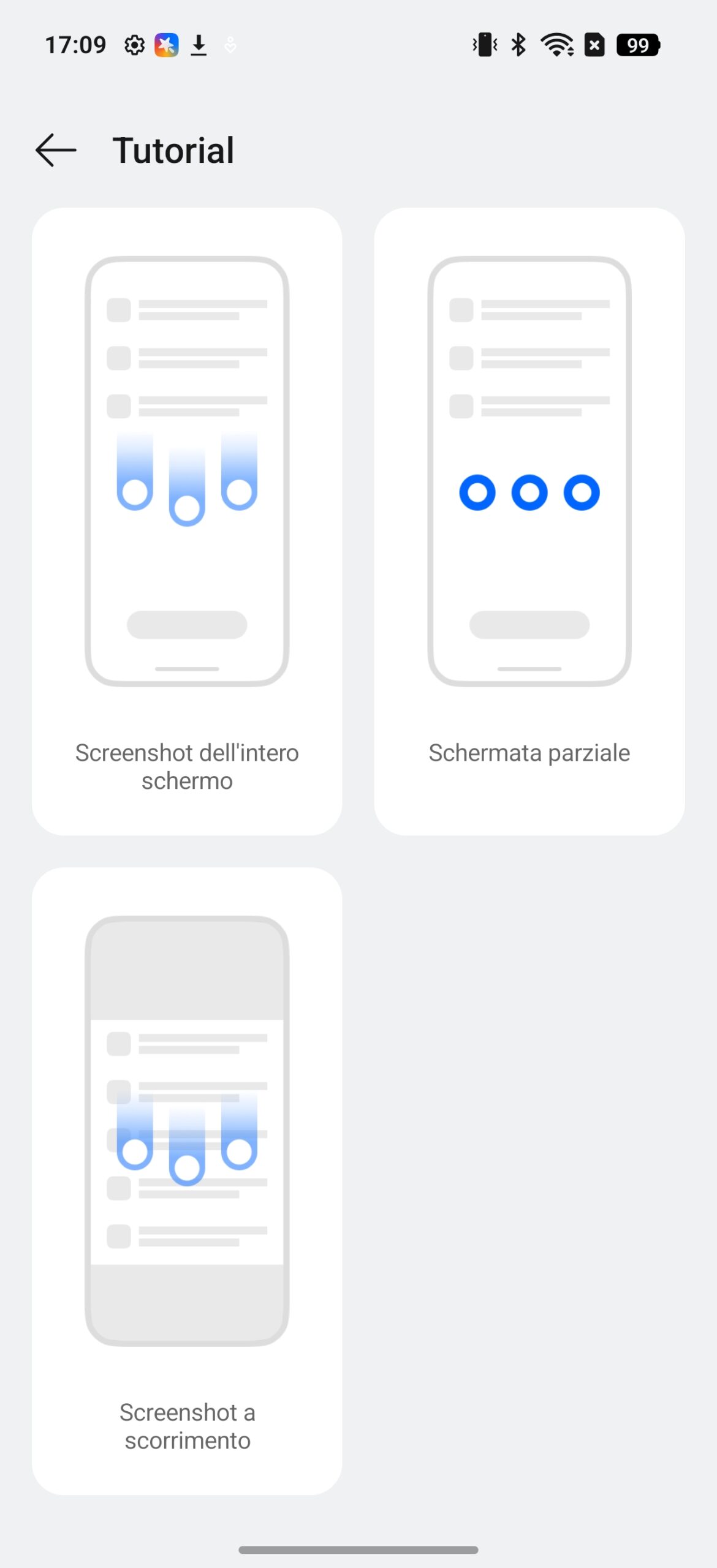This screenshot has height=1568, width=717.
Task: Go back from the Tutorial screen
Action: pos(56,150)
